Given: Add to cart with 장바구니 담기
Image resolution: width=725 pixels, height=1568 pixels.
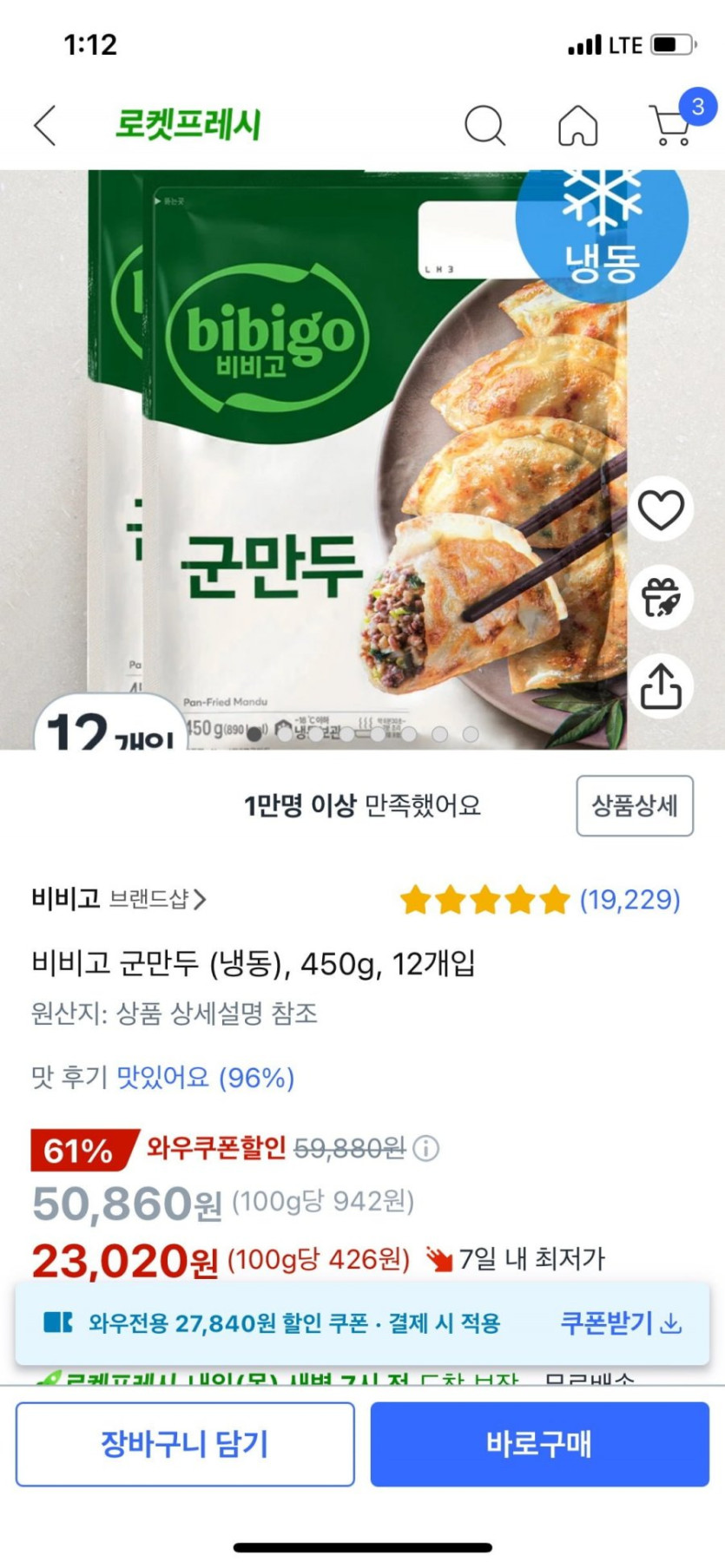Looking at the screenshot, I should [185, 1444].
